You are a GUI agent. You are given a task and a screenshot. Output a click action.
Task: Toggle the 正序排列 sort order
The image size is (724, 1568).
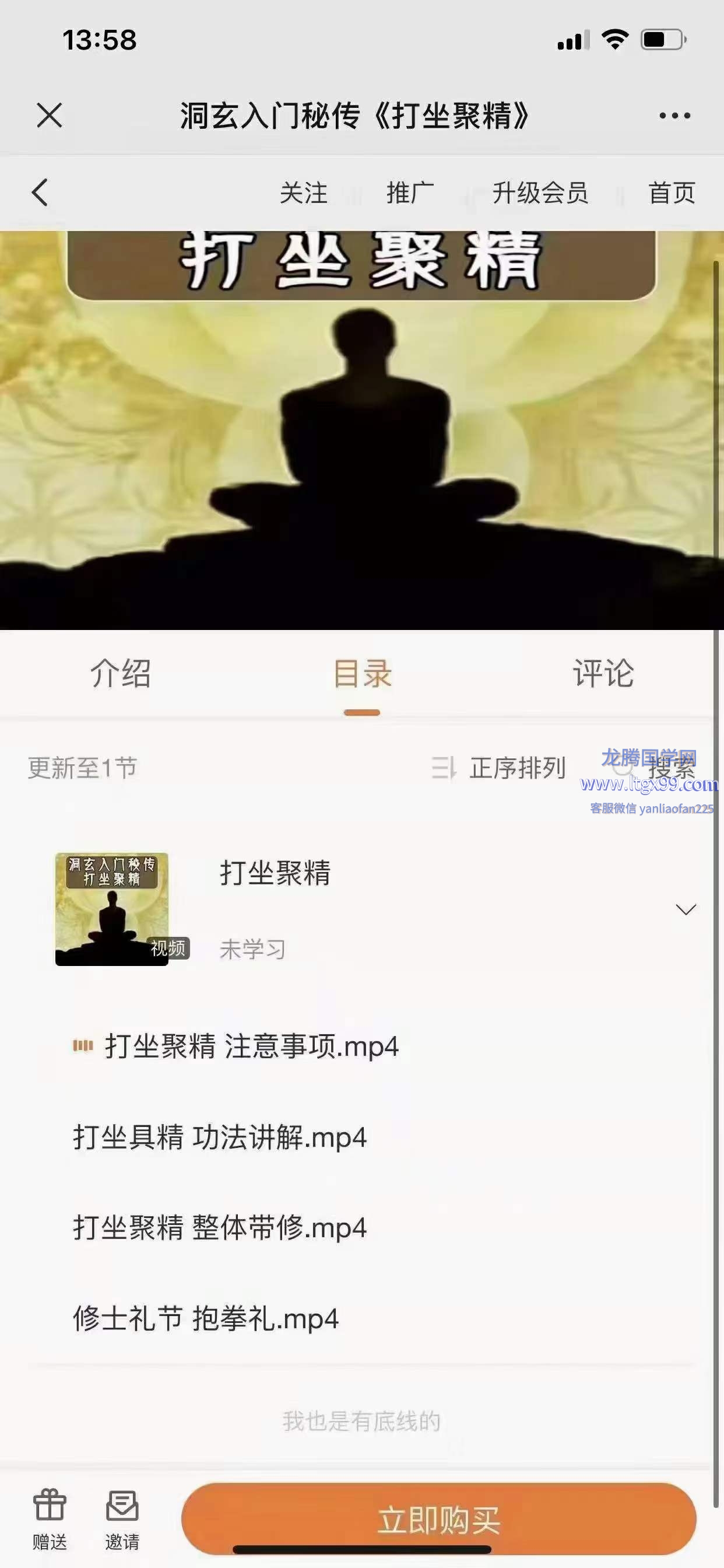(x=500, y=768)
